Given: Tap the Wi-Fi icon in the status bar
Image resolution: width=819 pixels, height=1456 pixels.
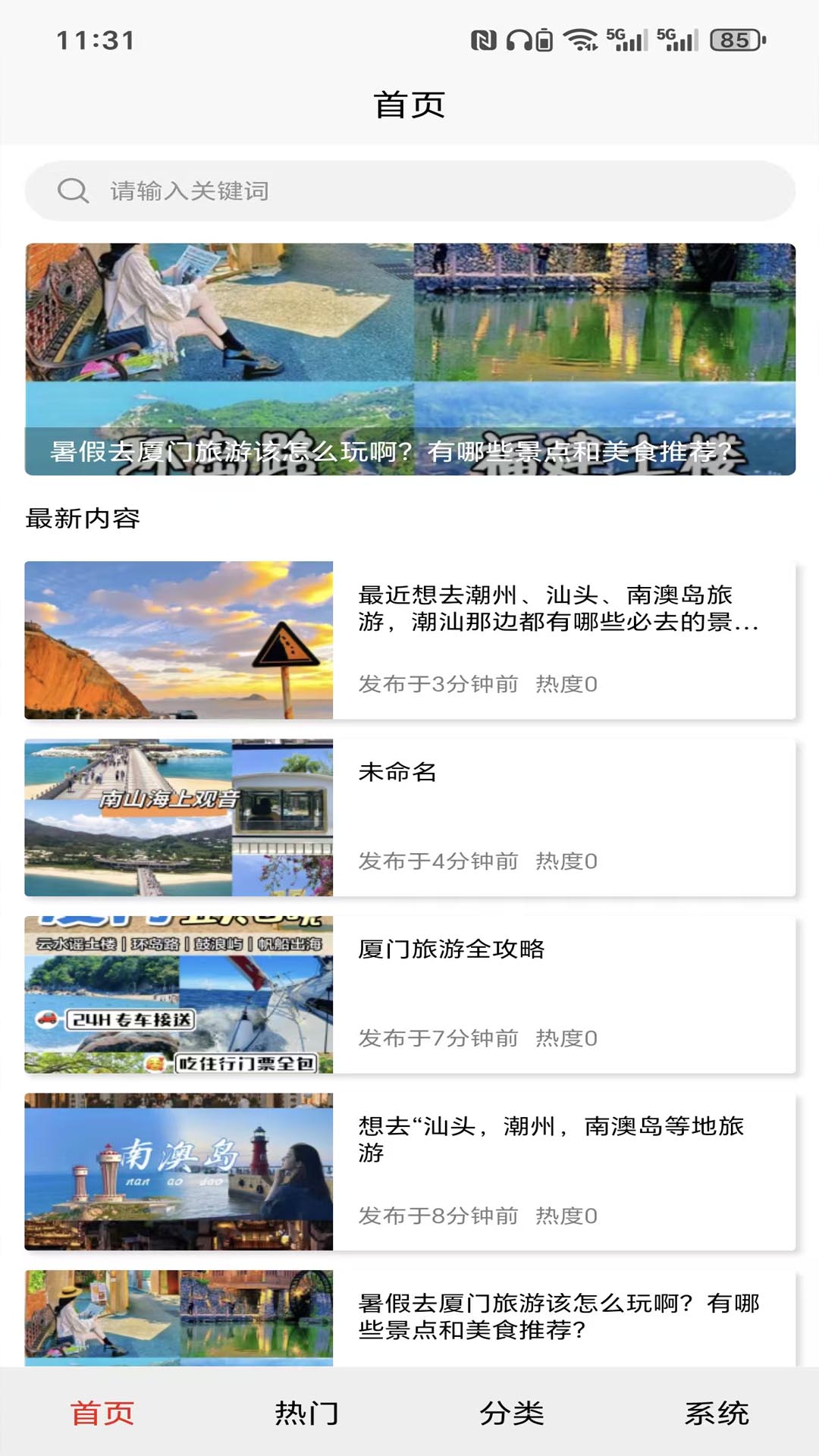Looking at the screenshot, I should (x=581, y=42).
